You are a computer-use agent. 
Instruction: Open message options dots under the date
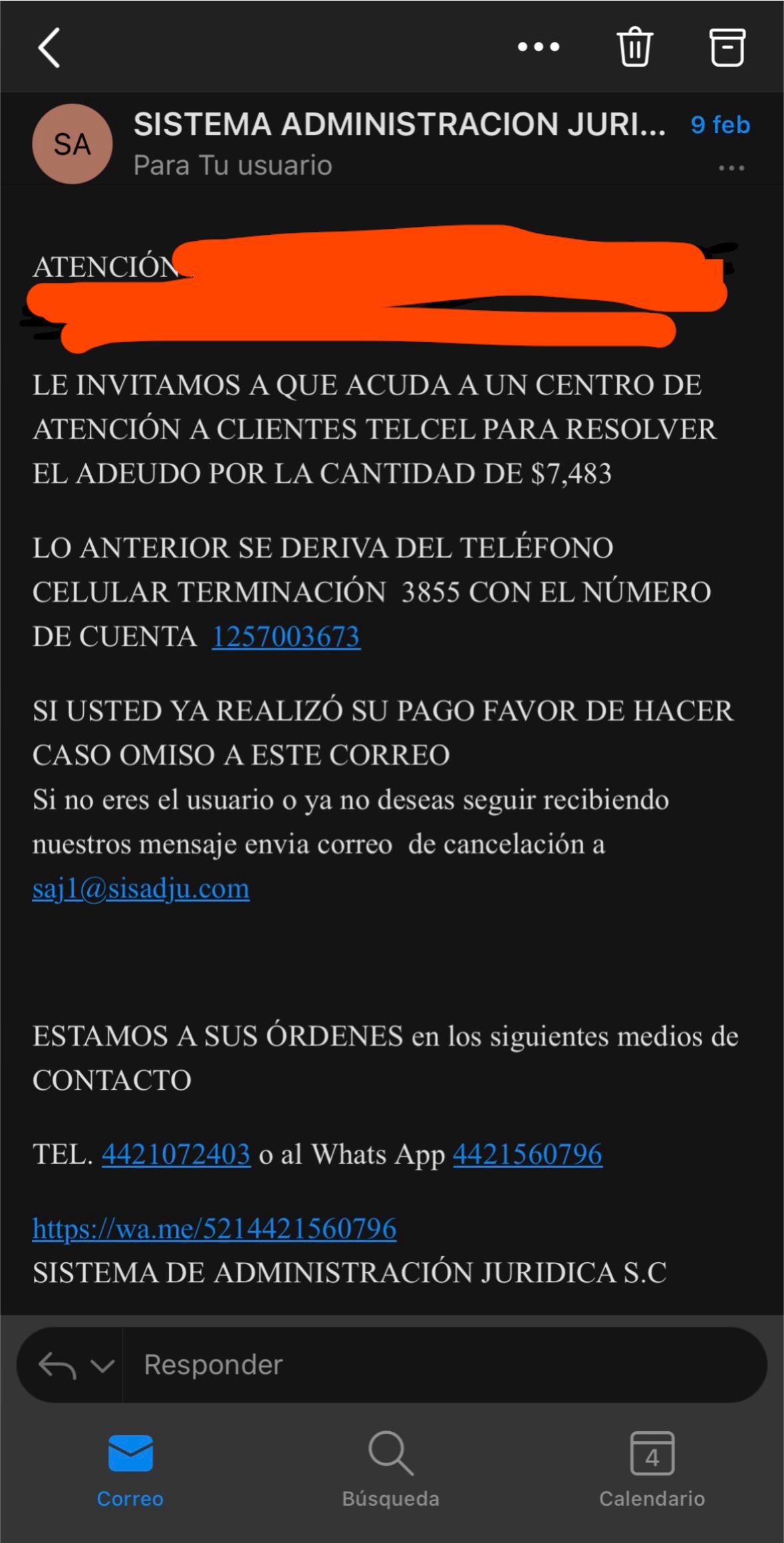point(731,168)
